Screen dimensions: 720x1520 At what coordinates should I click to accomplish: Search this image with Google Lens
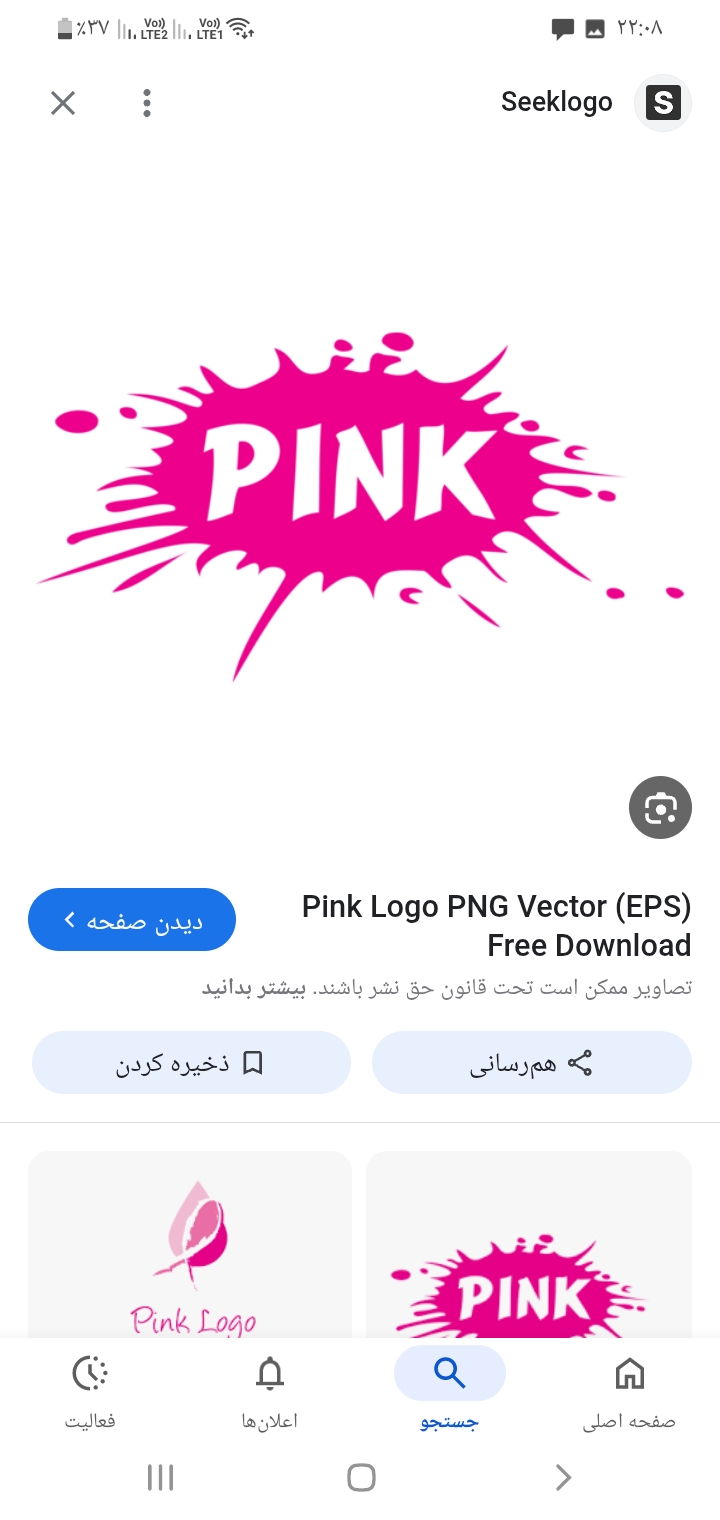[660, 807]
